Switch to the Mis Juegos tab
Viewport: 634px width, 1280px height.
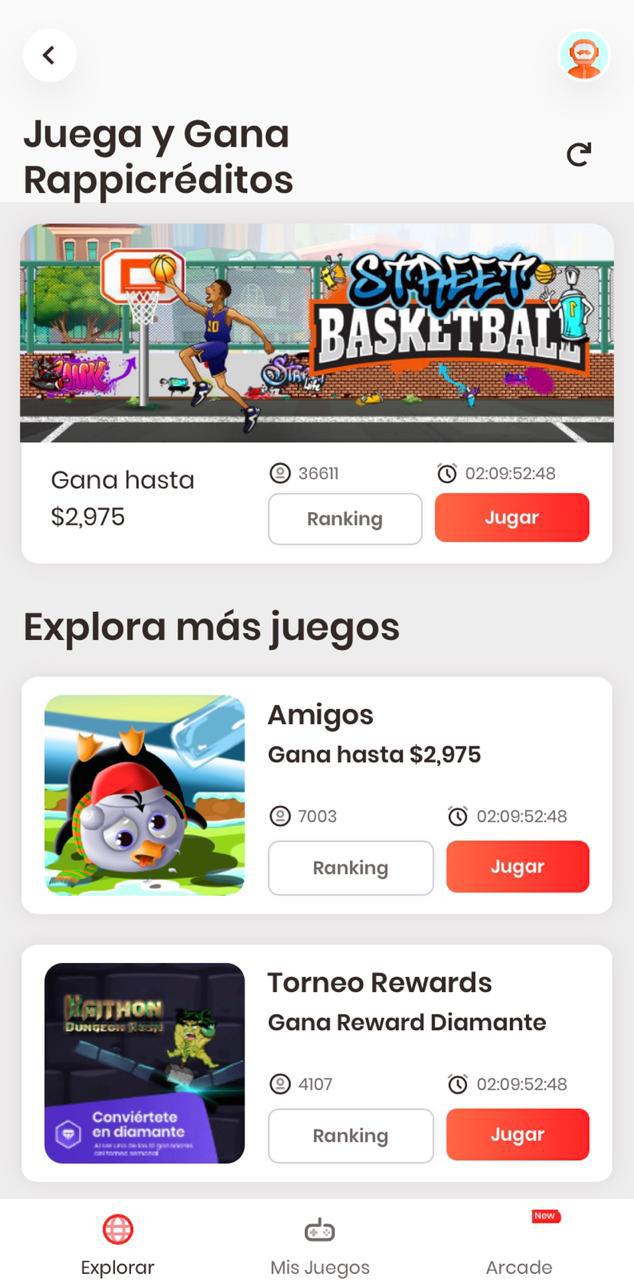pos(319,1246)
